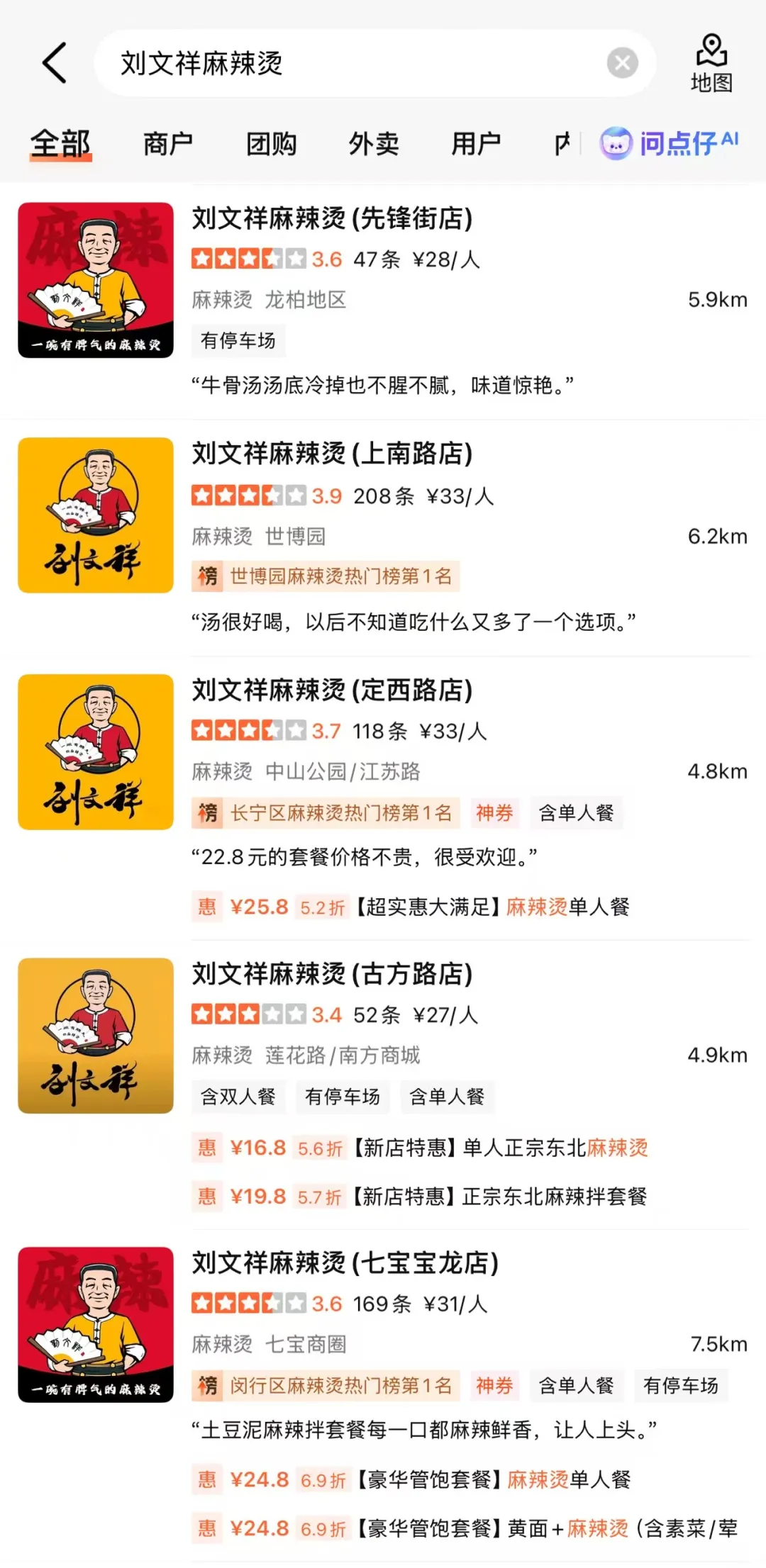The height and width of the screenshot is (1568, 766).
Task: Tap the search field with 刘文祥麻辣烫
Action: (355, 63)
